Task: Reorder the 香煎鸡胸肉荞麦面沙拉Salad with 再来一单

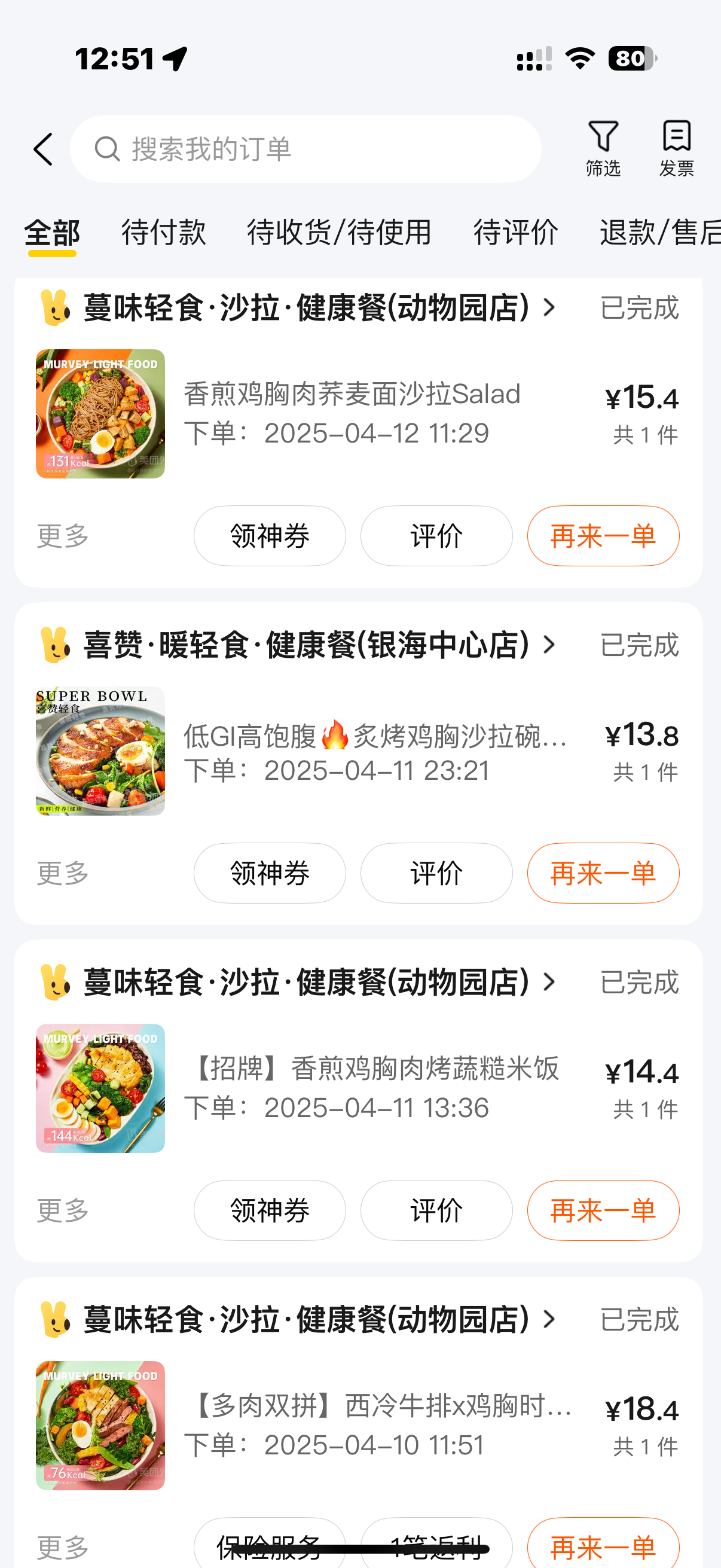Action: pos(603,536)
